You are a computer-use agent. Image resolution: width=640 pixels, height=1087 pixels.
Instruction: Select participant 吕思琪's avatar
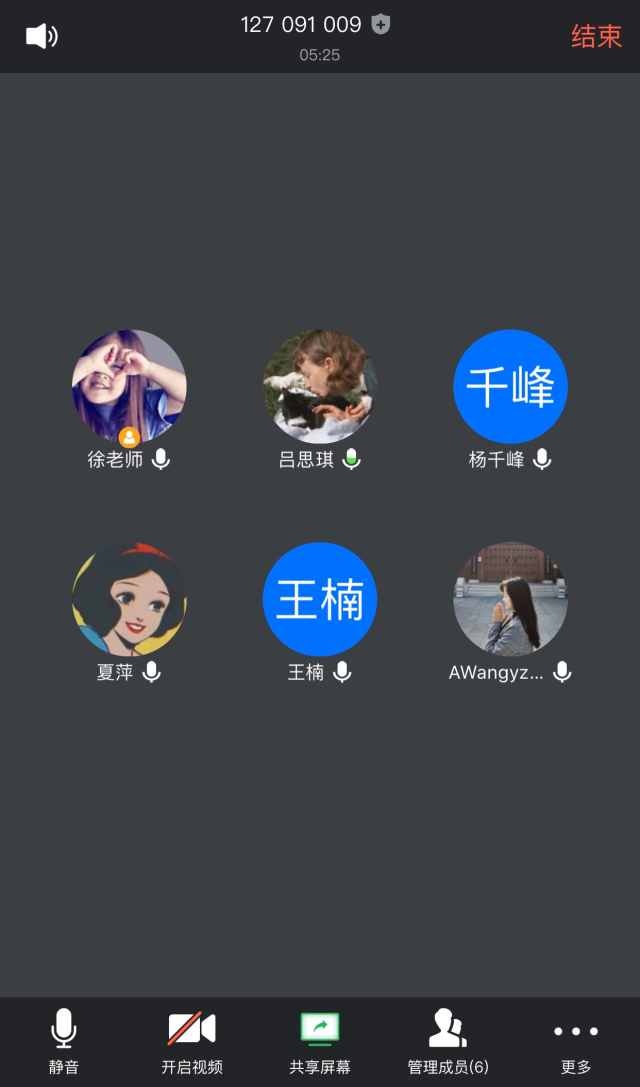click(x=320, y=387)
